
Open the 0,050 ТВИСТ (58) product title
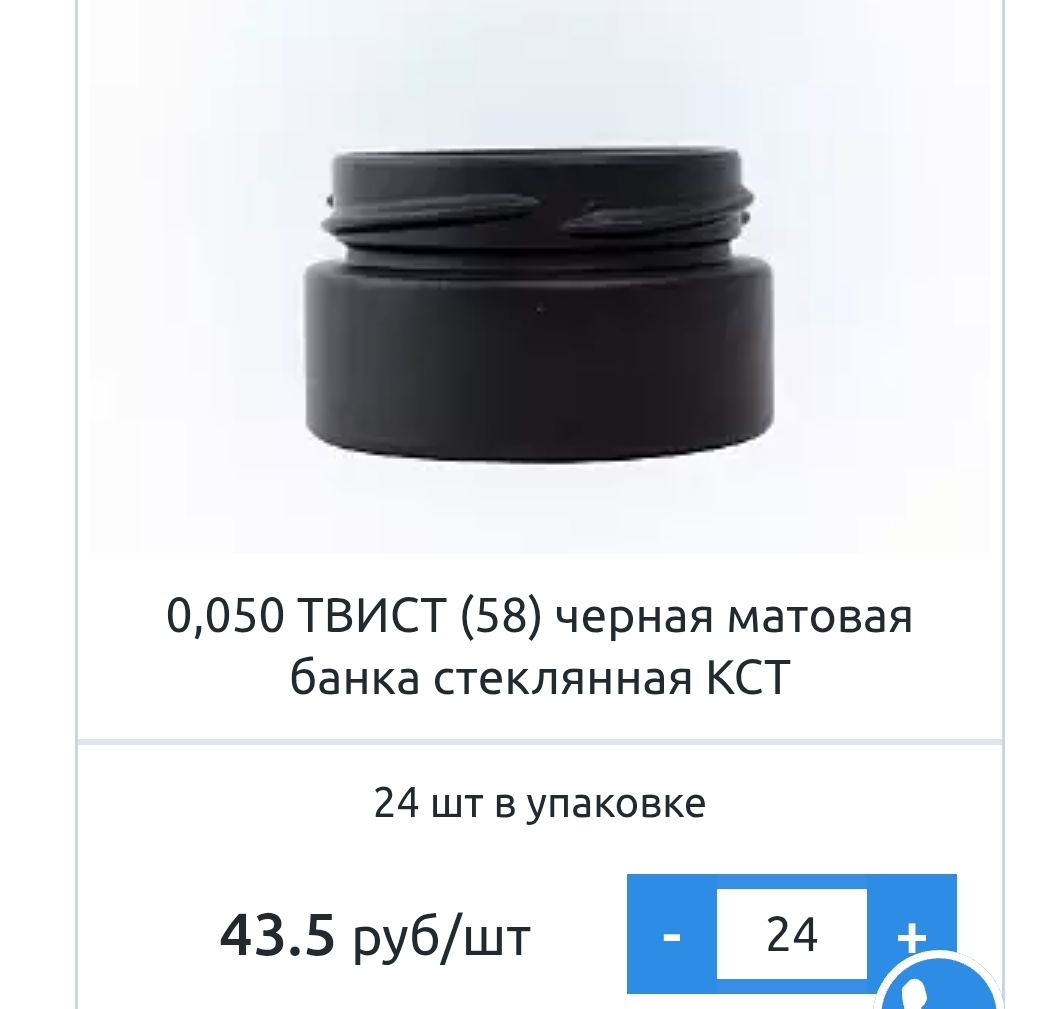point(540,648)
